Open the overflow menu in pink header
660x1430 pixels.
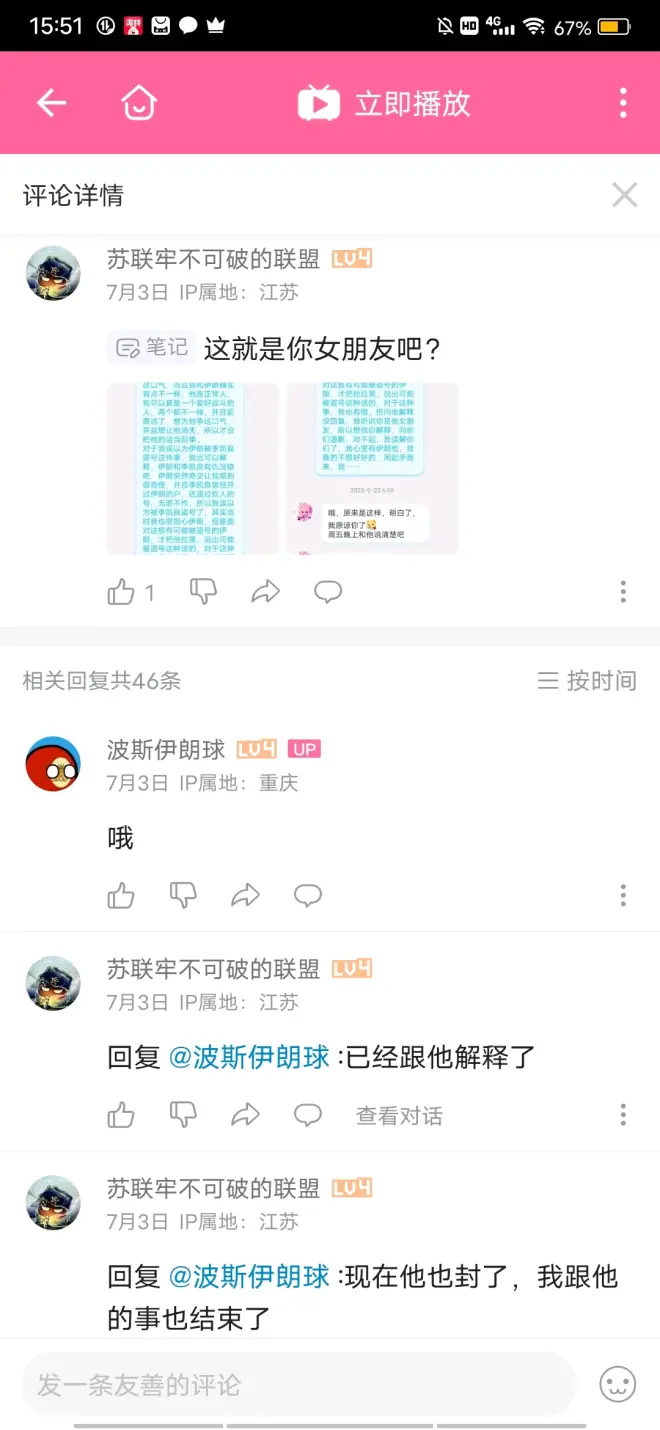click(x=623, y=103)
